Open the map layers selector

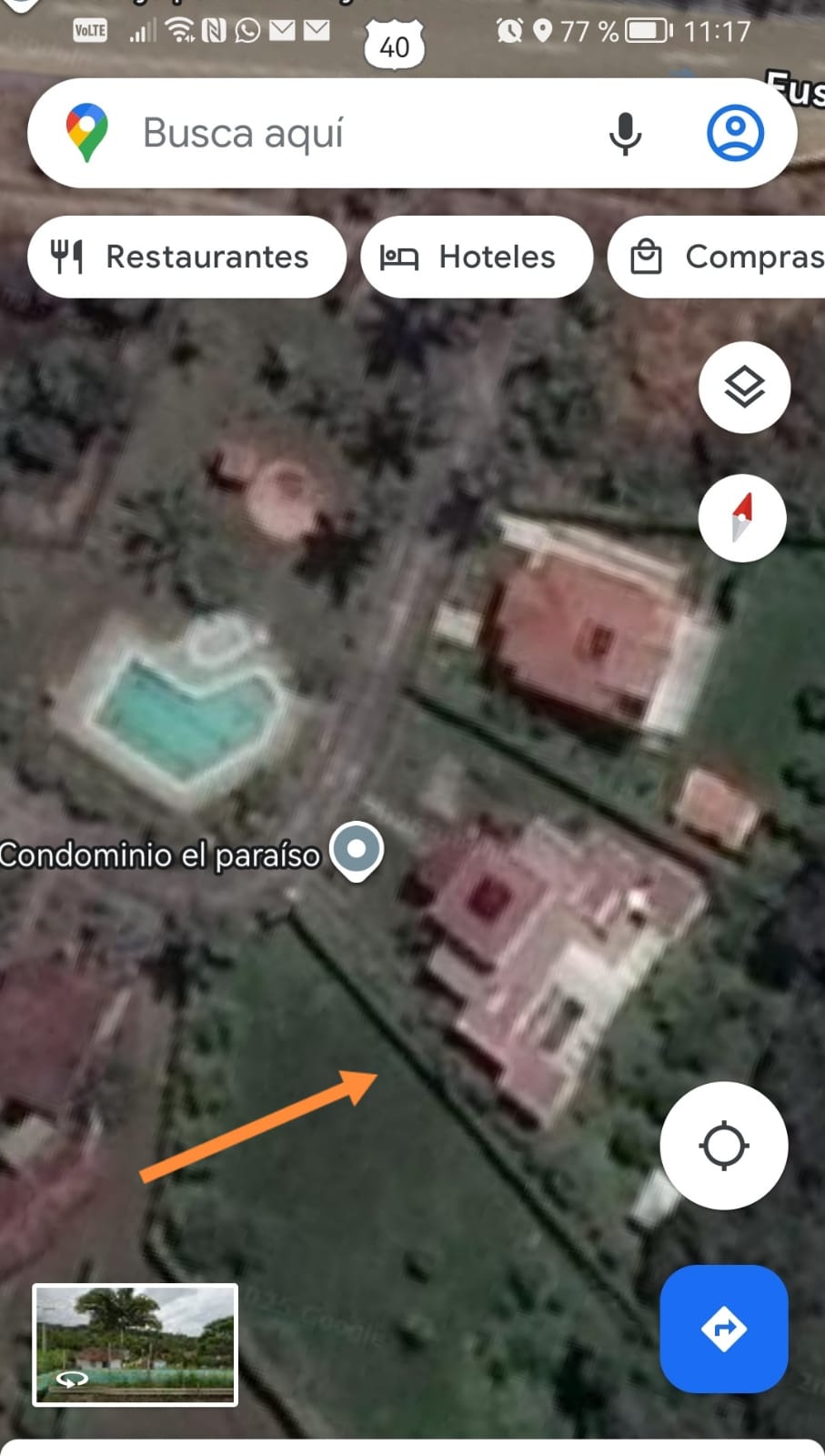coord(744,388)
